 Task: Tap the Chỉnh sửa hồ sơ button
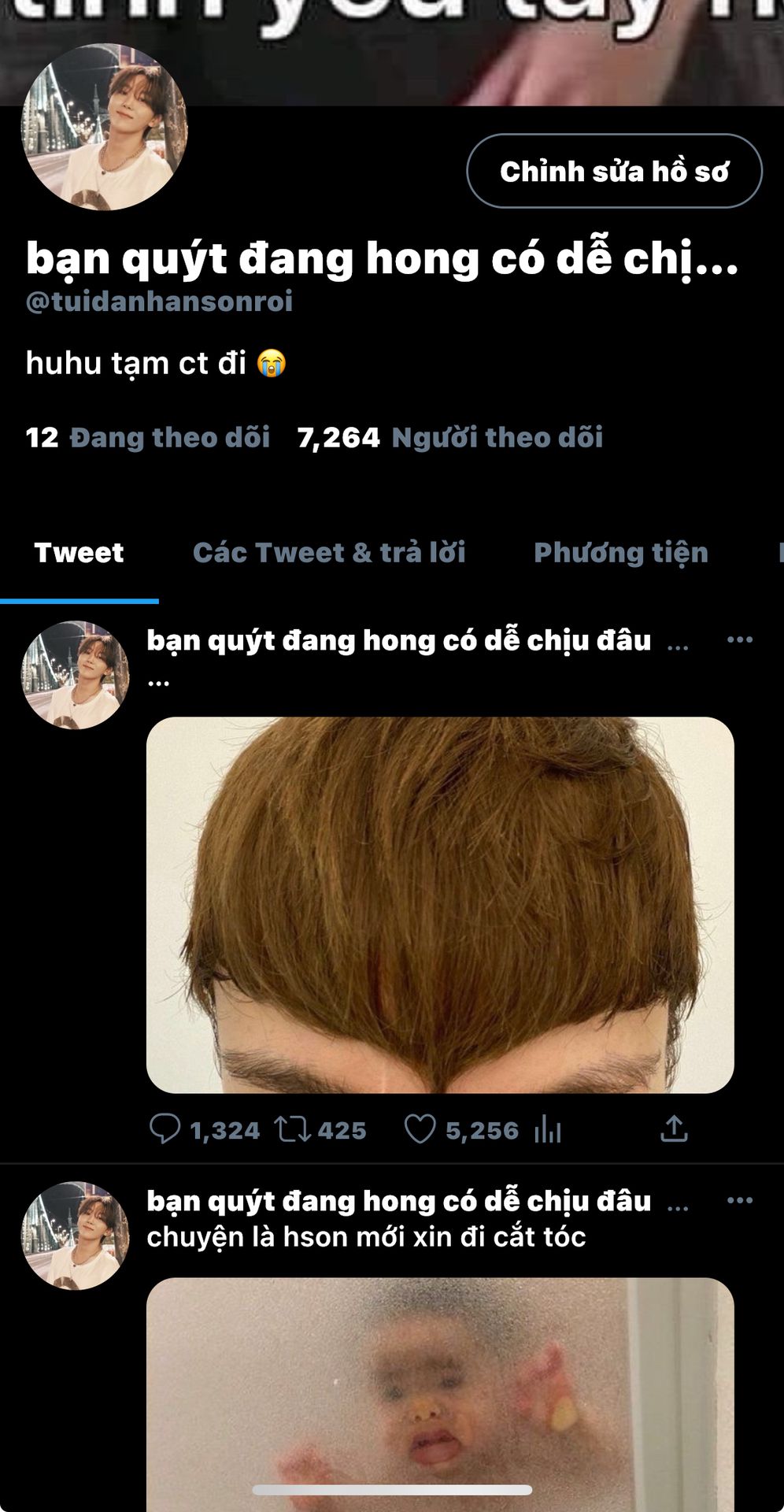click(614, 171)
